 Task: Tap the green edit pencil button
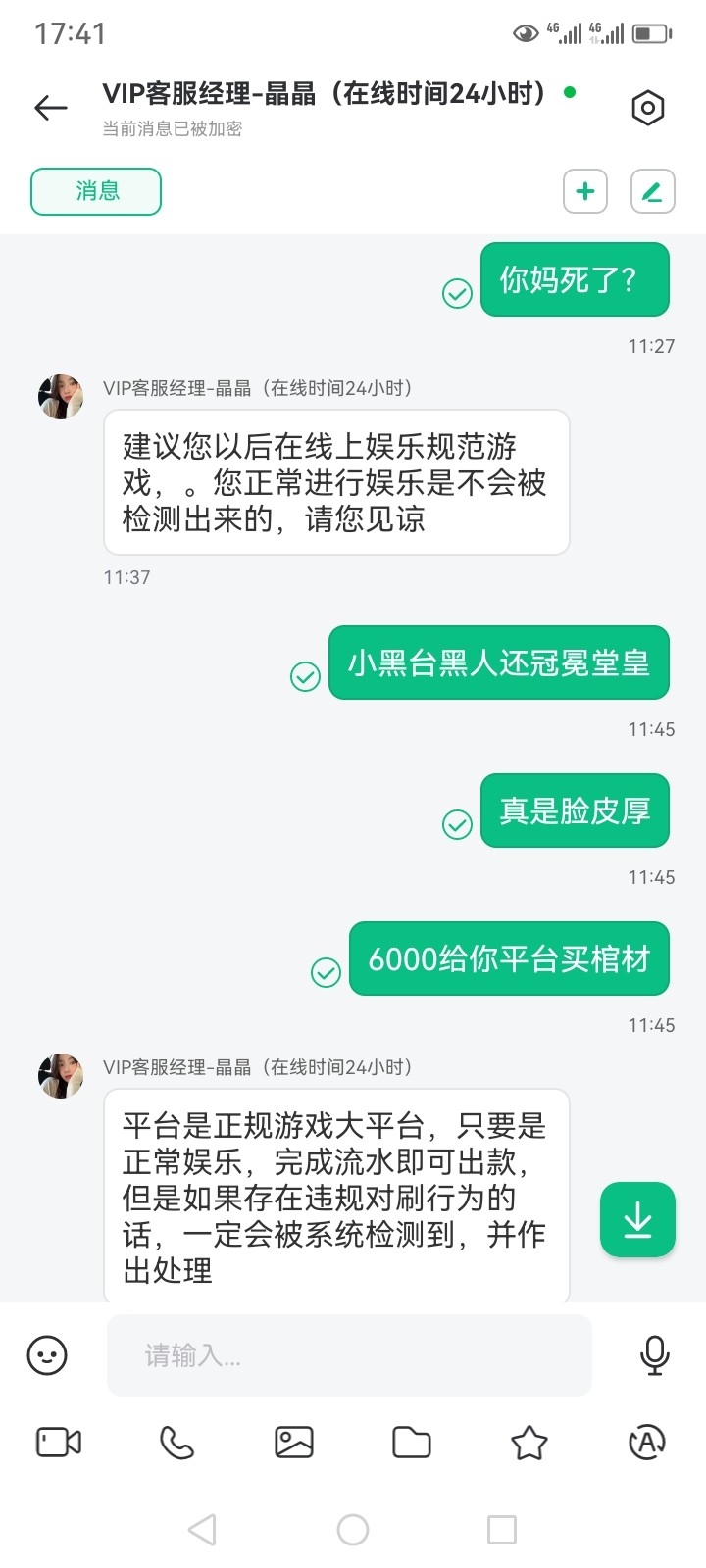[652, 191]
